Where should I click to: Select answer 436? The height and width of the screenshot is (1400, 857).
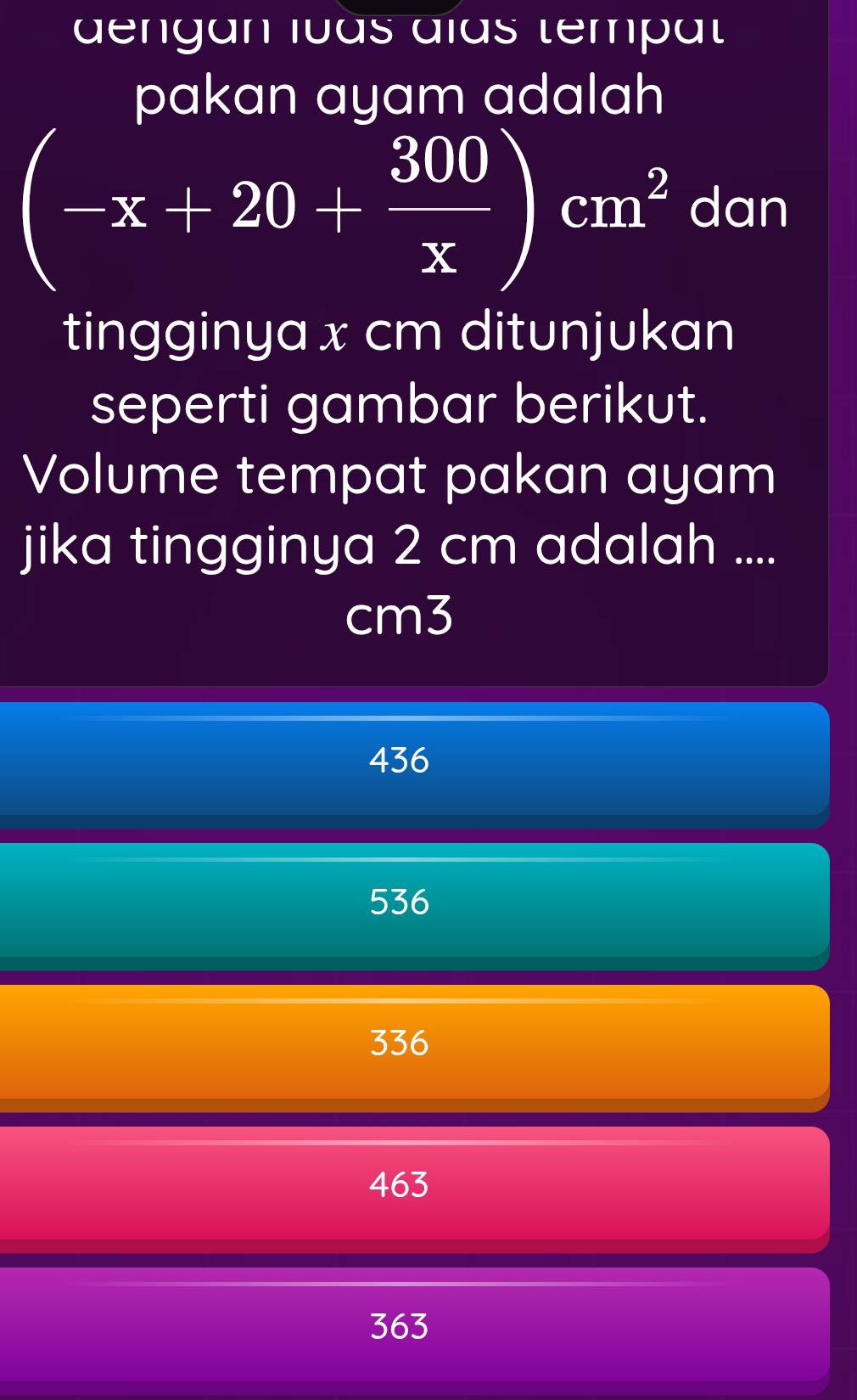(x=400, y=761)
